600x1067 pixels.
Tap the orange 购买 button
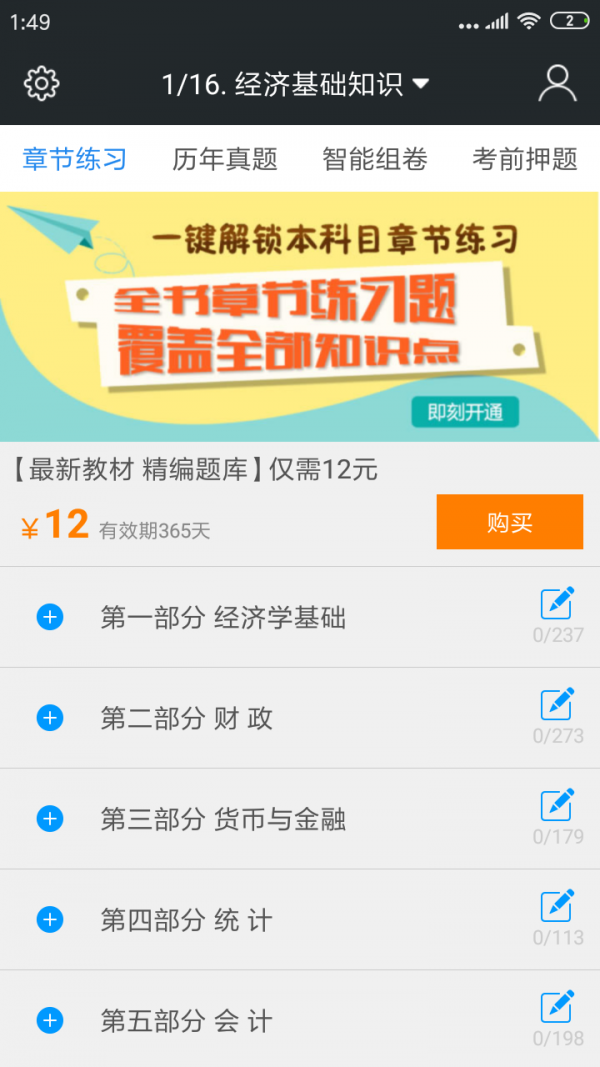point(509,522)
